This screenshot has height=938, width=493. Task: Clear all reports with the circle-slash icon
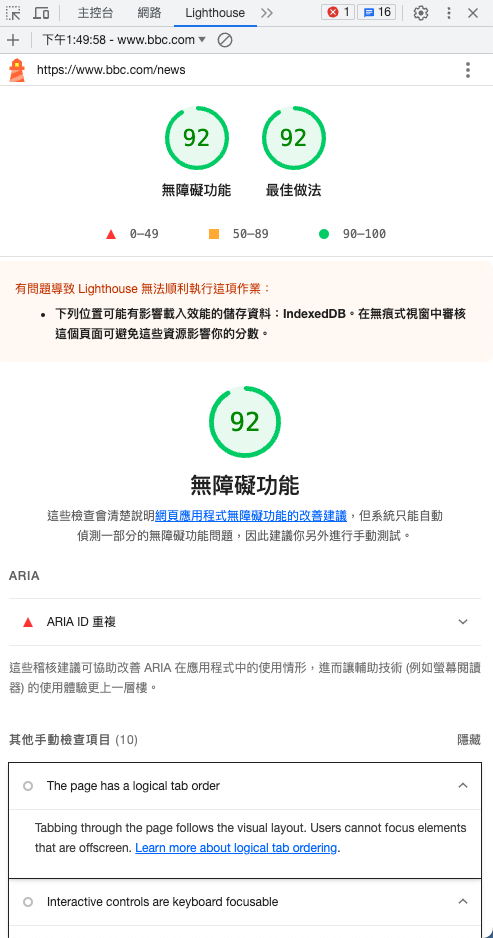pyautogui.click(x=225, y=40)
